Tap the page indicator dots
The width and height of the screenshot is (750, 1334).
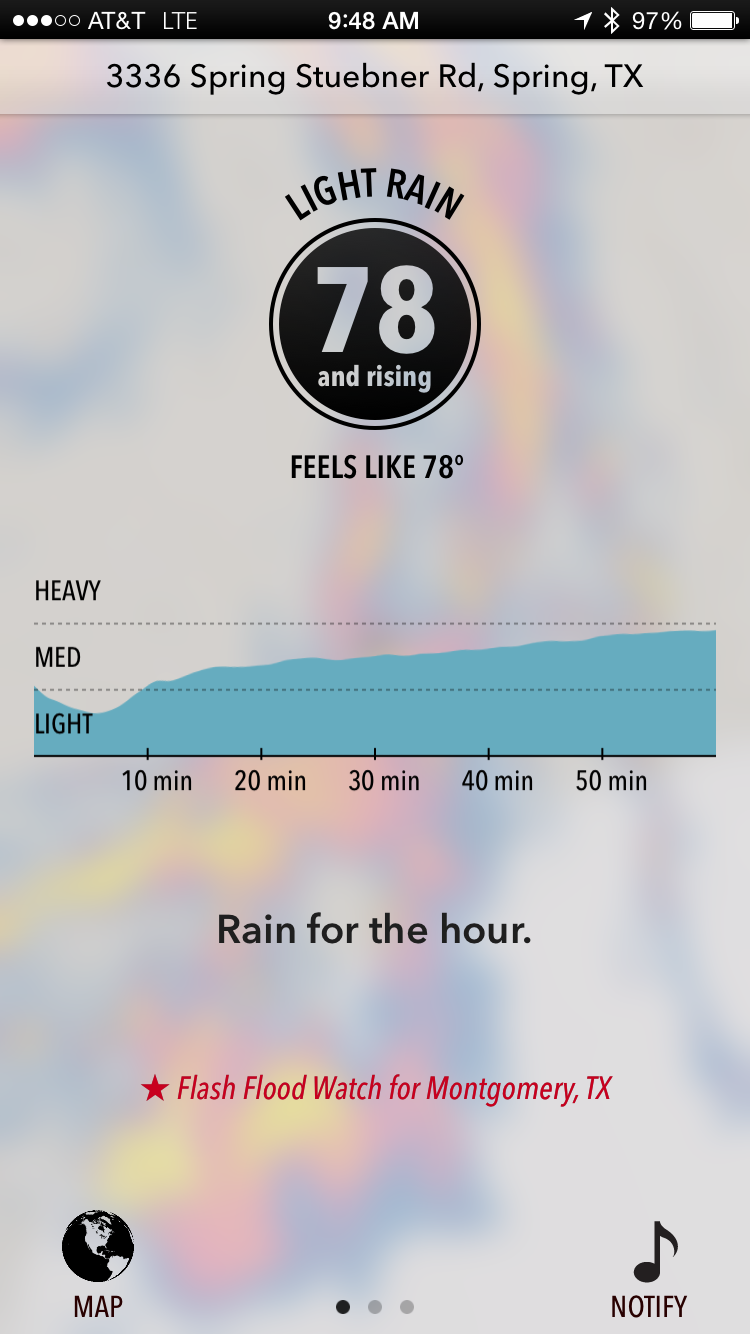point(375,1306)
